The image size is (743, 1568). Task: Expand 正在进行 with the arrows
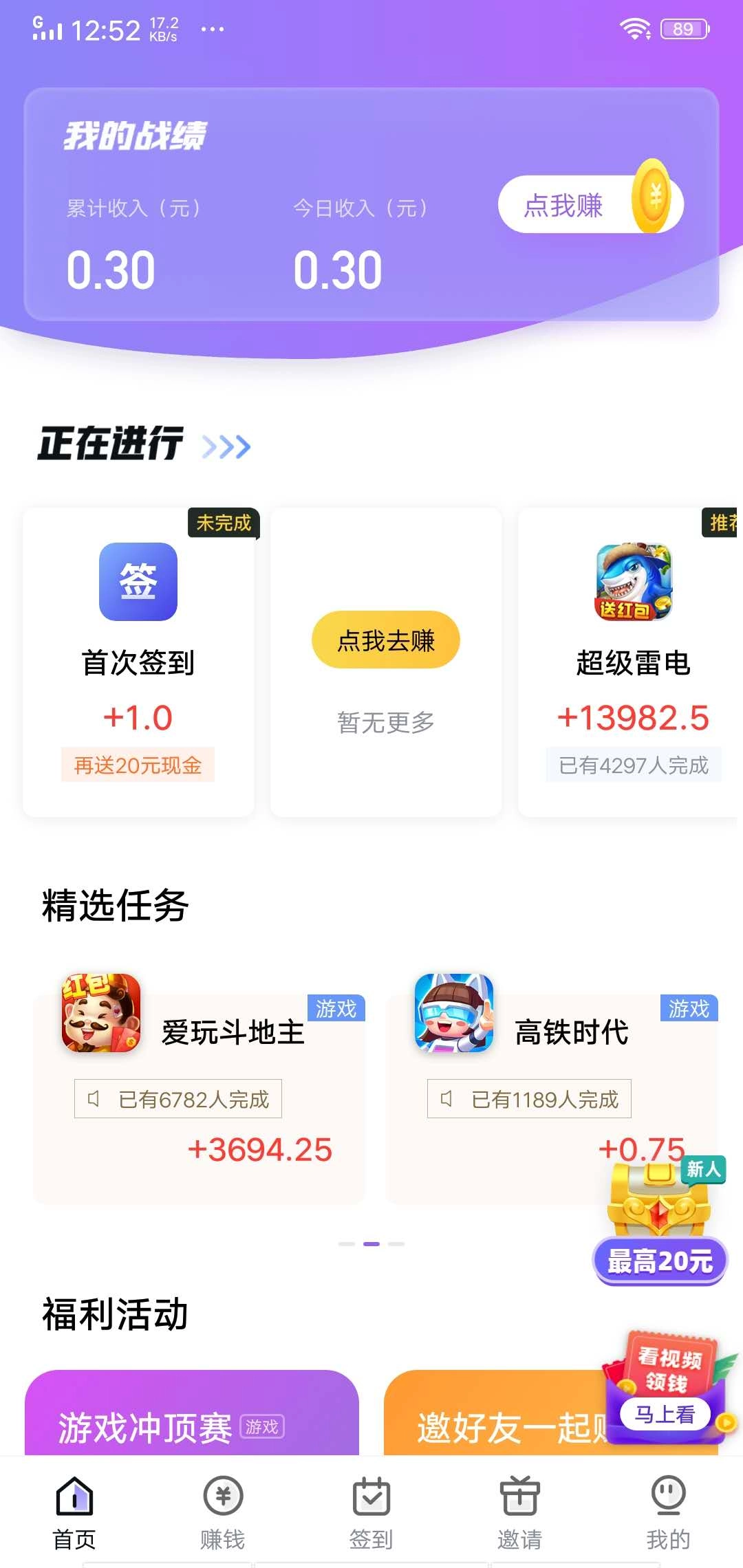[226, 447]
